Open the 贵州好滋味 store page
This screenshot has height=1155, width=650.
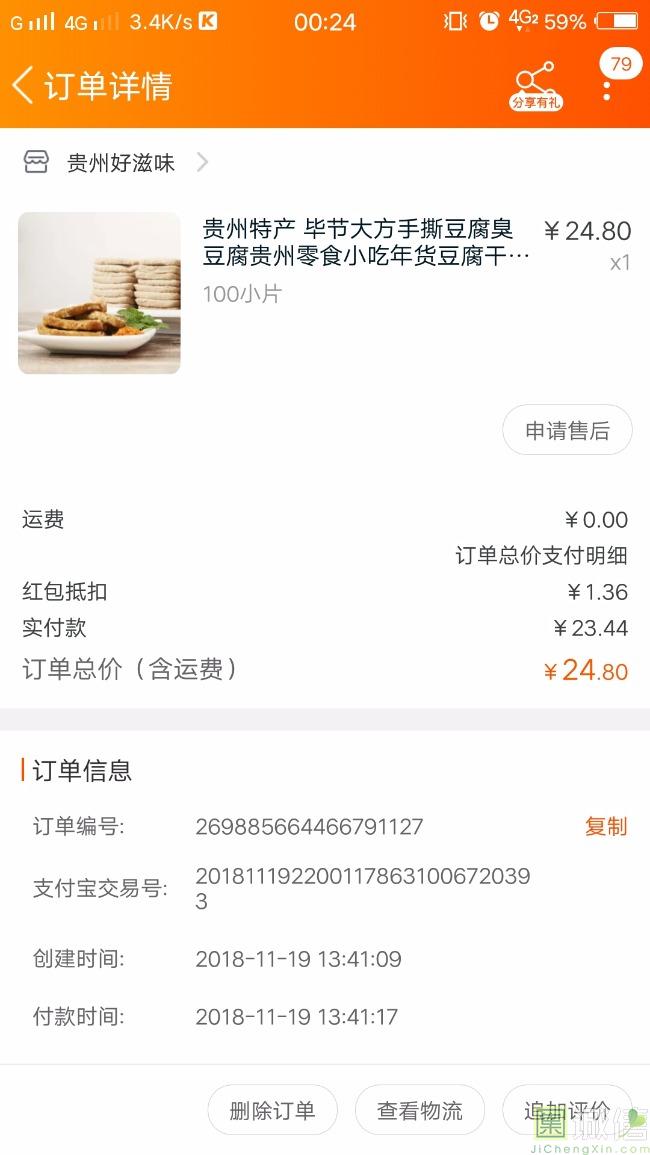120,163
